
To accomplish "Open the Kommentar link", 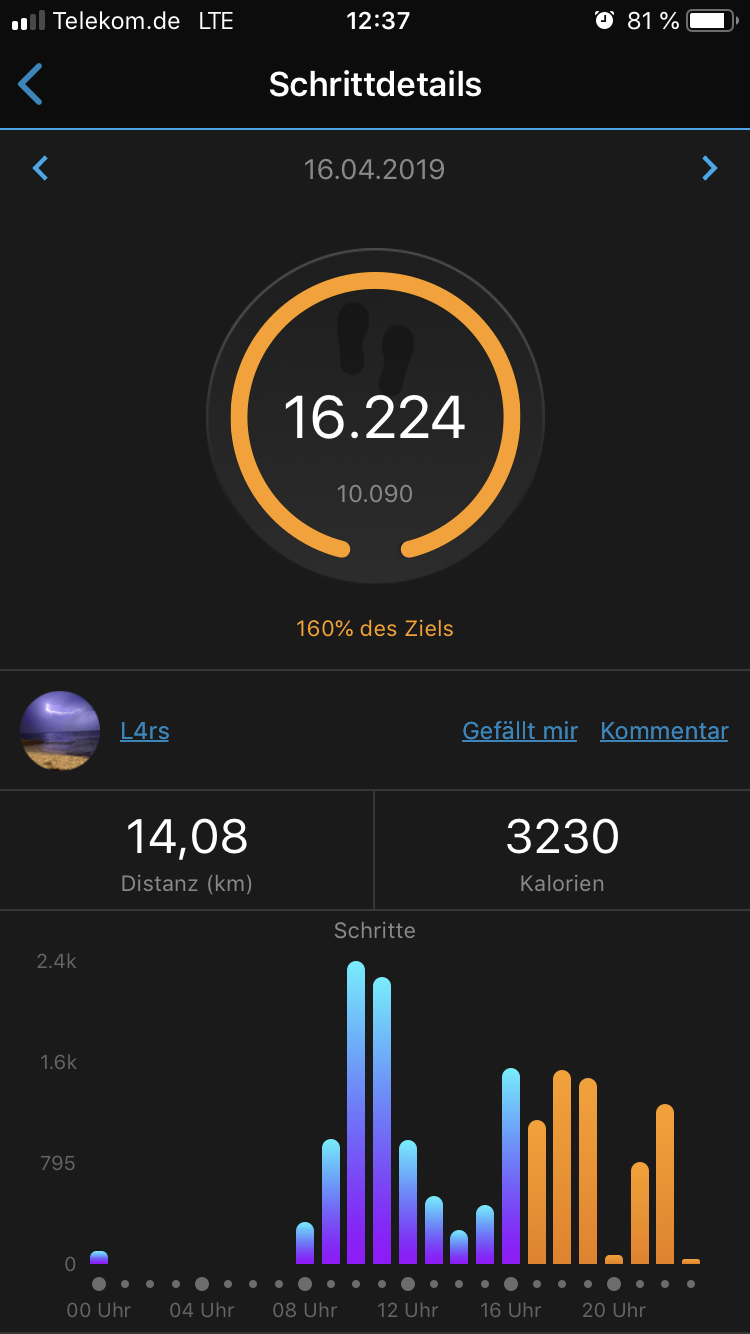I will point(664,731).
